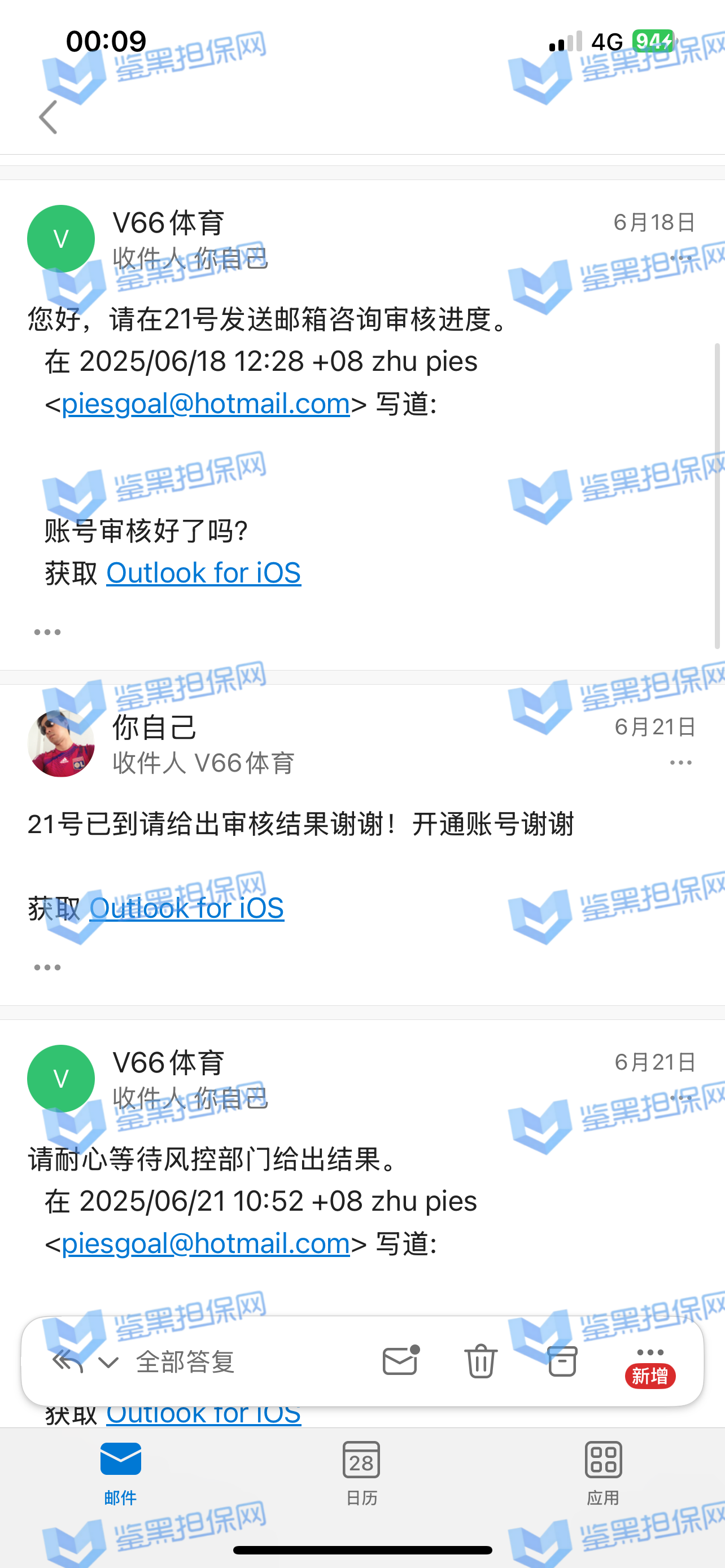Delete this email conversation
725x1568 pixels.
[481, 1361]
